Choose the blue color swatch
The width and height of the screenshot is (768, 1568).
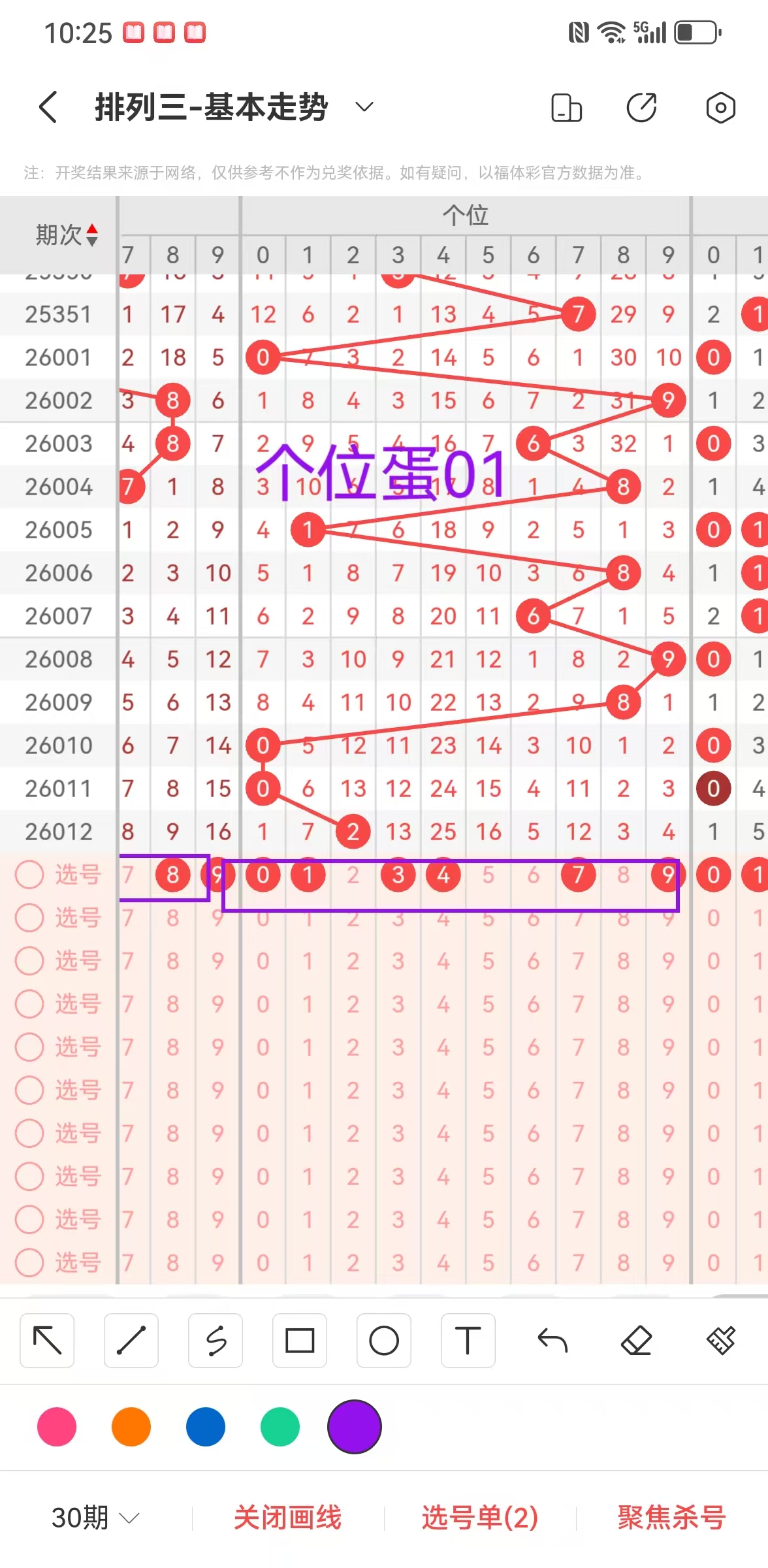coord(206,1427)
